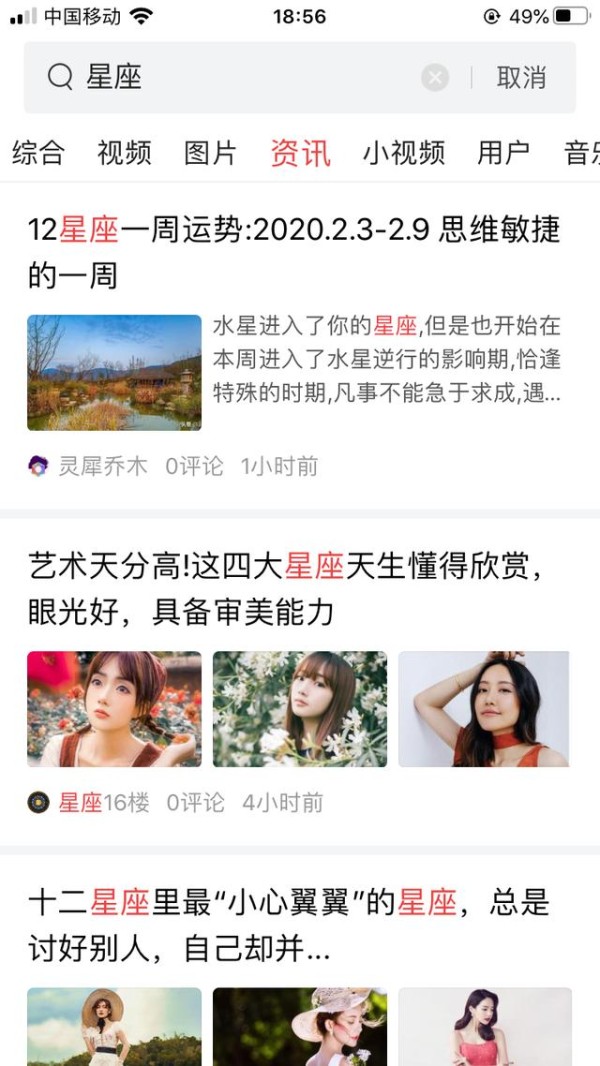
Task: Open article 12星座一周运势 2020.2.3-2.9
Action: (x=293, y=252)
